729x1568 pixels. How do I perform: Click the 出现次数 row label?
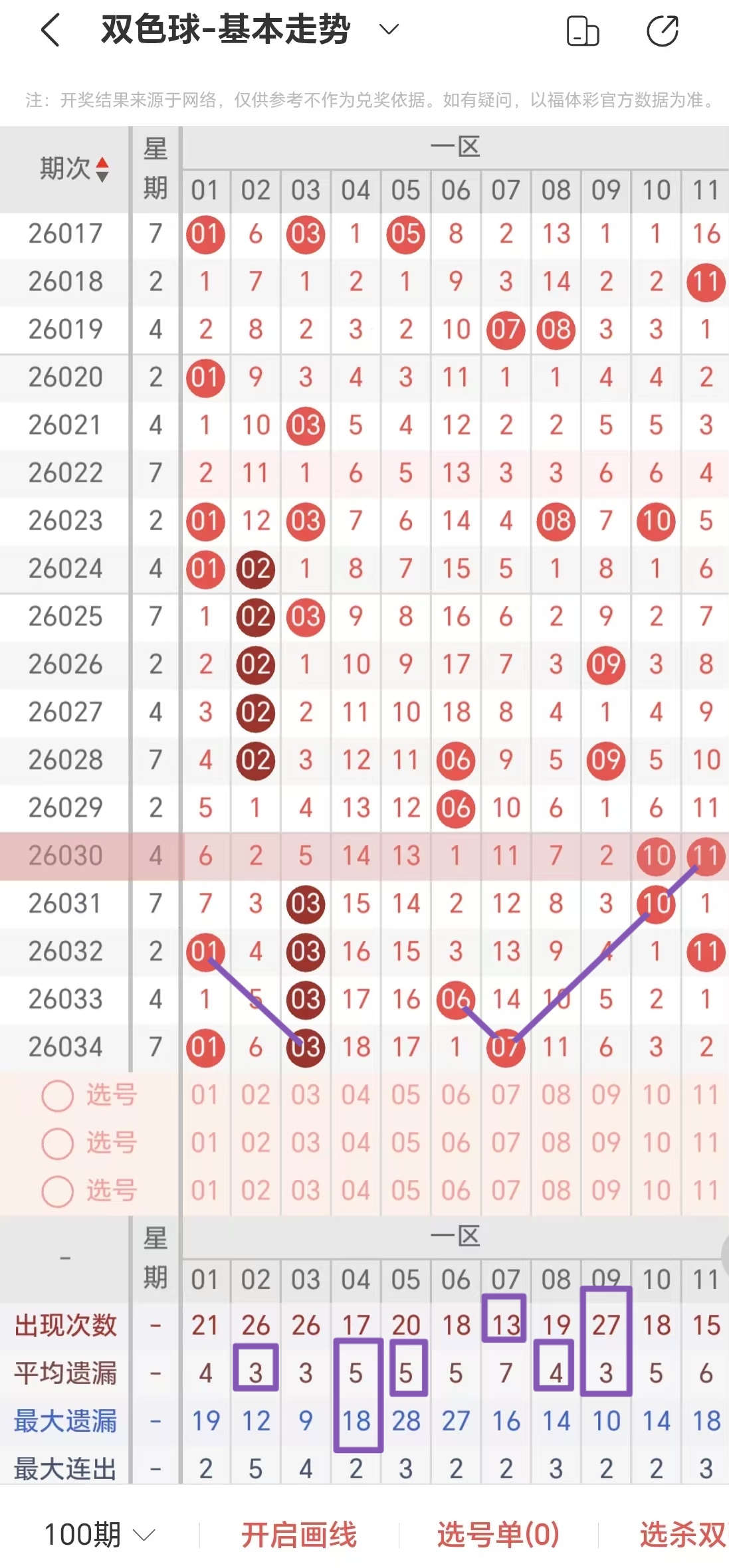pos(66,1325)
